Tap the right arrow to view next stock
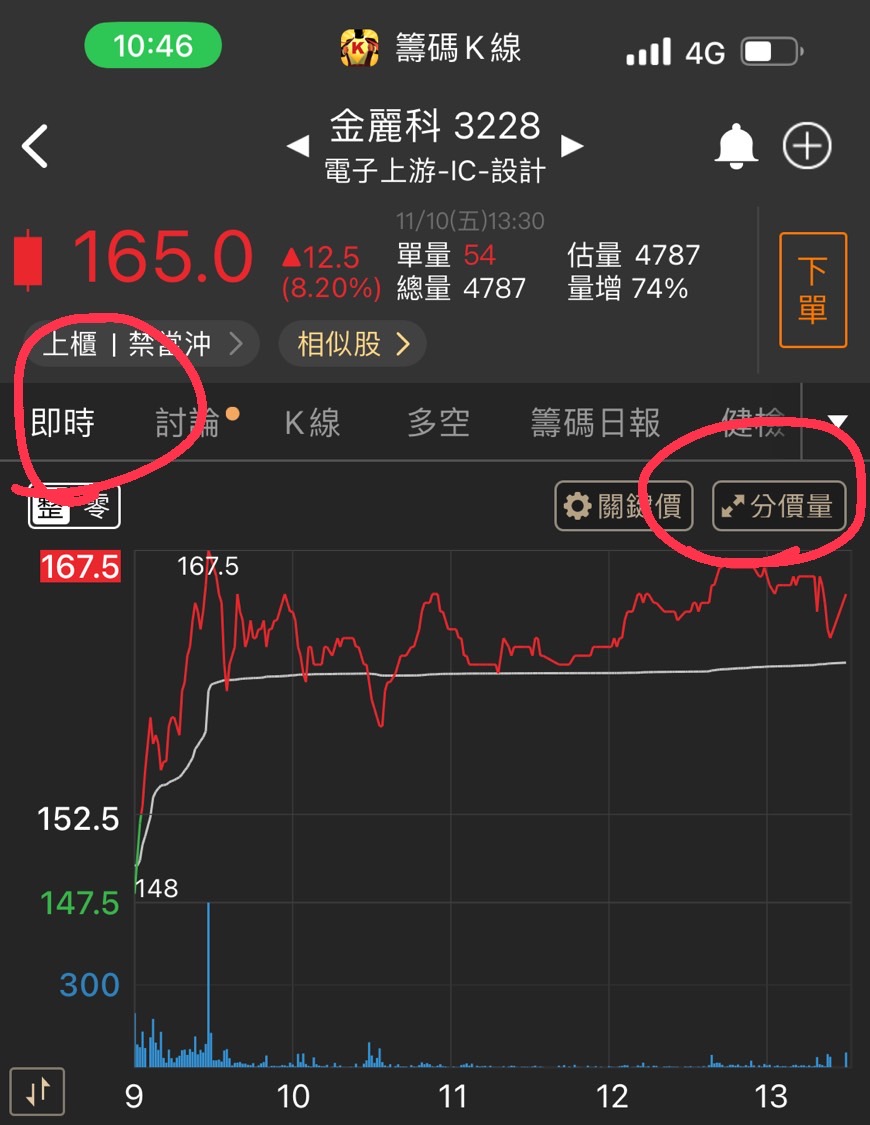This screenshot has width=870, height=1125. tap(573, 146)
